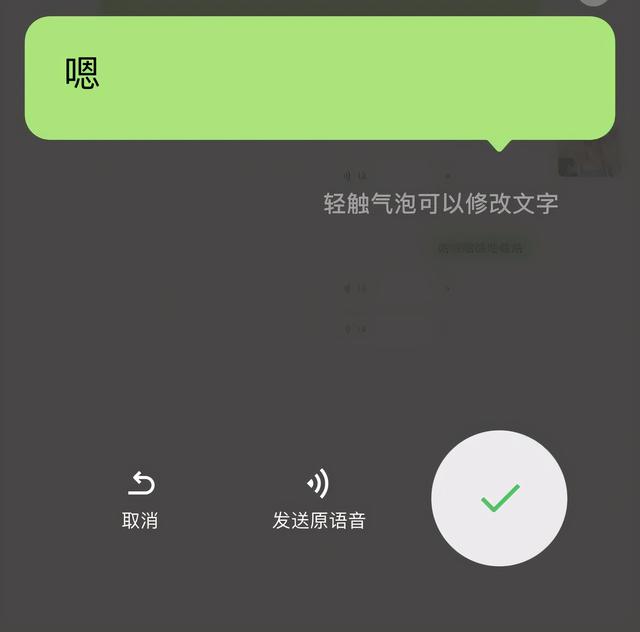The width and height of the screenshot is (640, 632).
Task: Cancel the voice-to-text message
Action: [140, 500]
